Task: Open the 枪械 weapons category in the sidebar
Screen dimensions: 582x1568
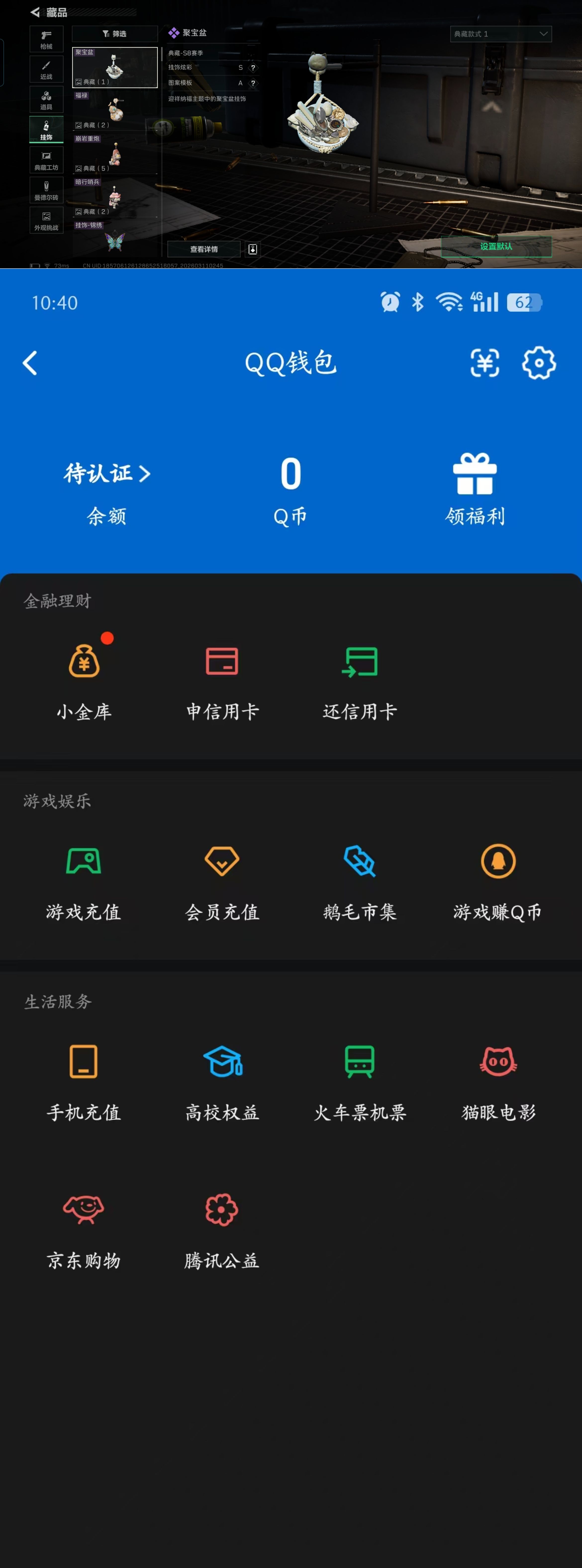Action: [x=46, y=39]
